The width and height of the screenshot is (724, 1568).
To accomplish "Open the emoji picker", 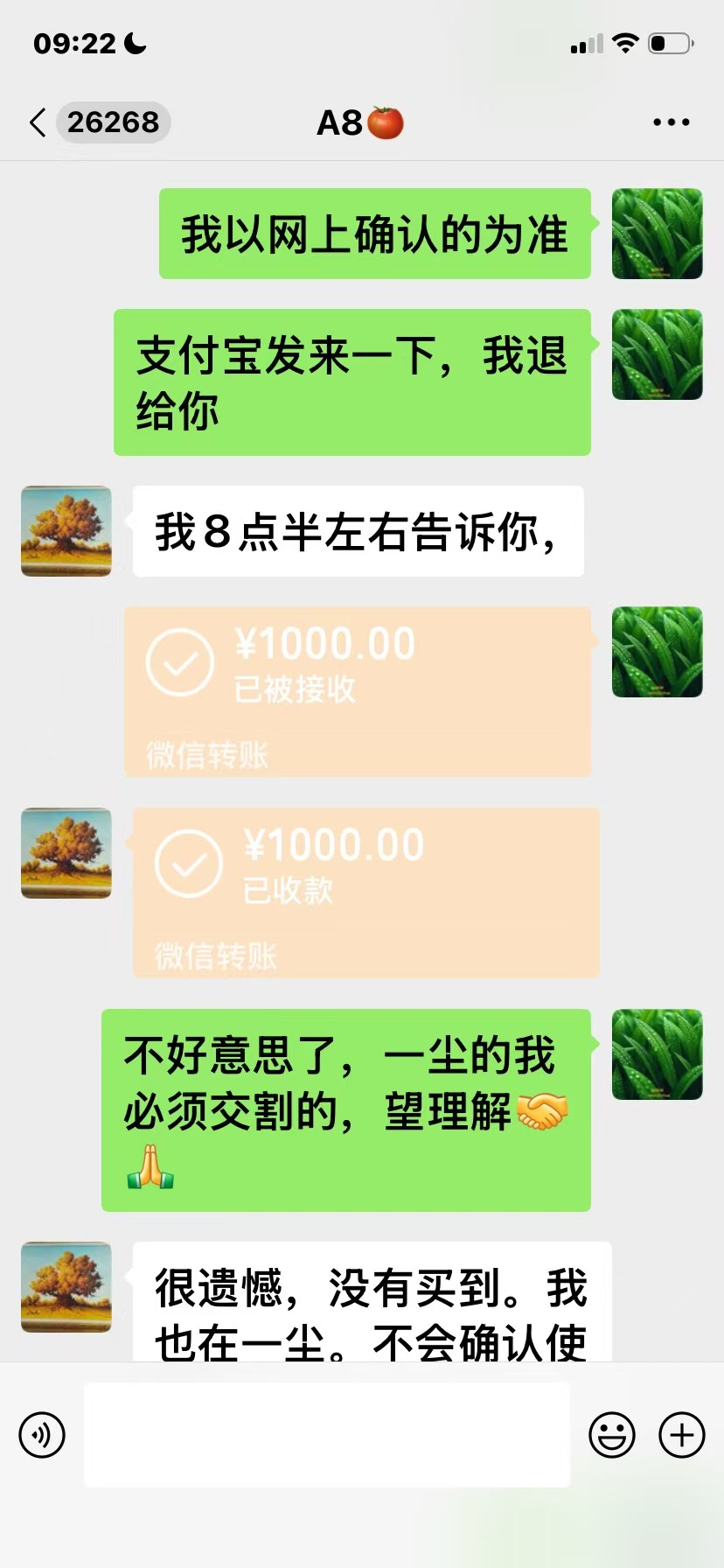I will (x=612, y=1434).
